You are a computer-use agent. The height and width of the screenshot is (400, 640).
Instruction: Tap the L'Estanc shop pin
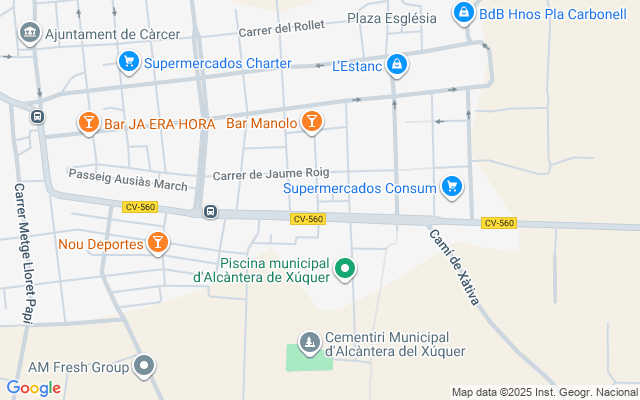pyautogui.click(x=397, y=64)
